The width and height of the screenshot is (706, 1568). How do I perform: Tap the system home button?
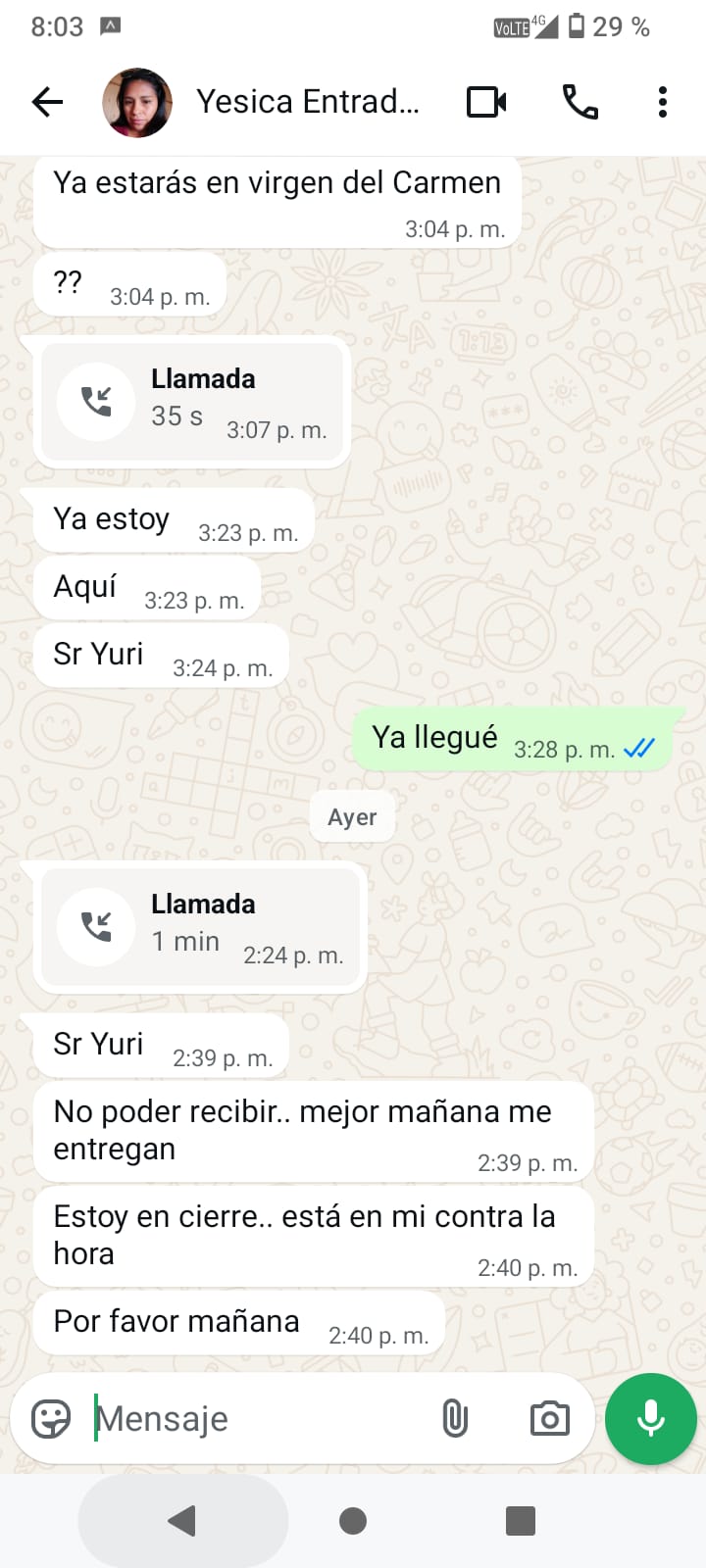point(353,1521)
